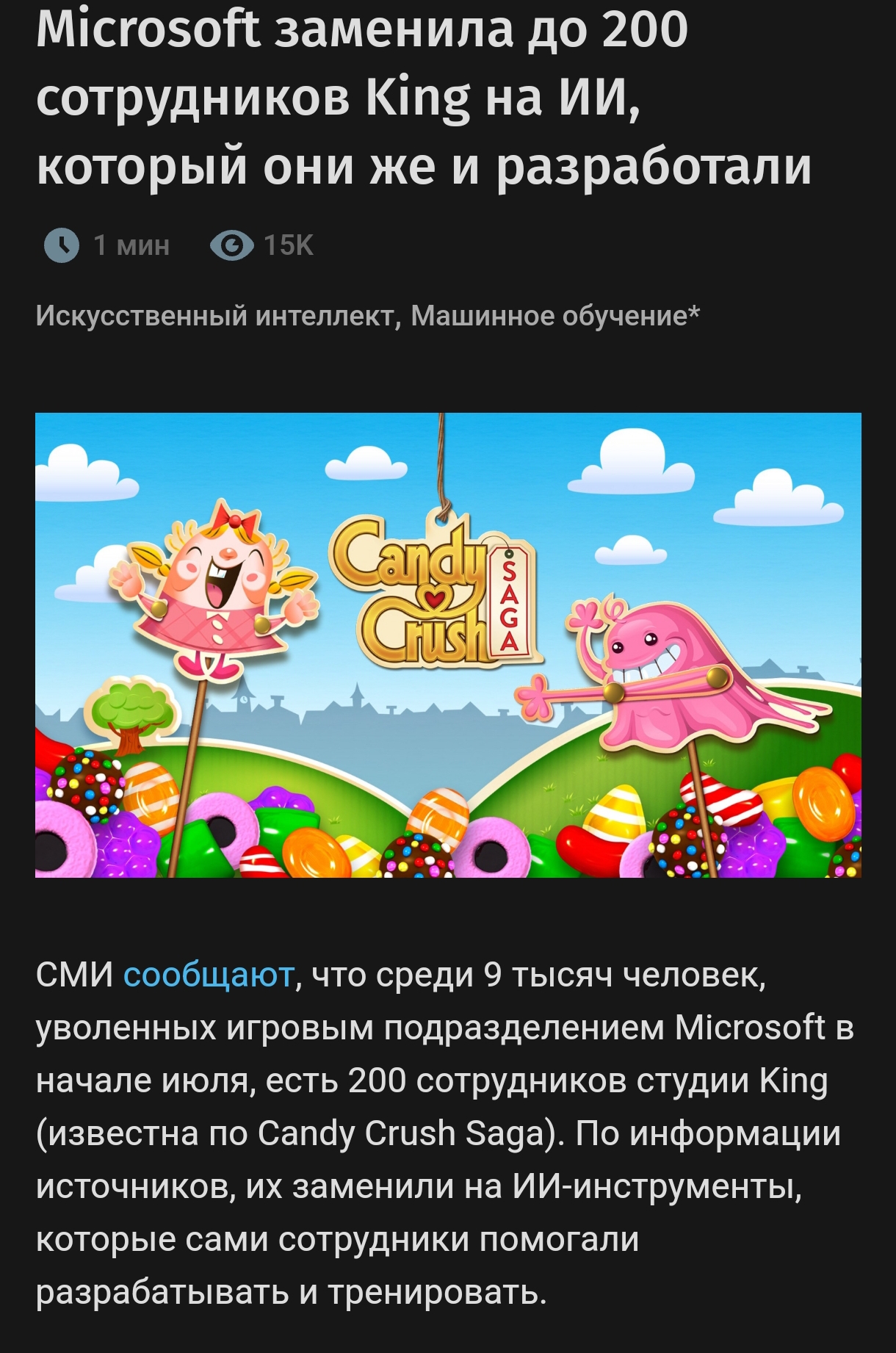Open the "Машинное обучение" hub link
The height and width of the screenshot is (1353, 896).
pos(549,316)
